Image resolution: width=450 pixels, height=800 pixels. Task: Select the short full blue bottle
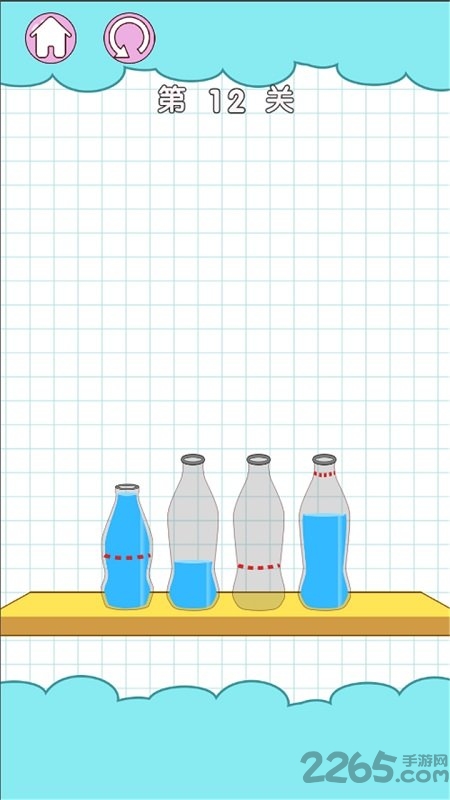[x=127, y=546]
